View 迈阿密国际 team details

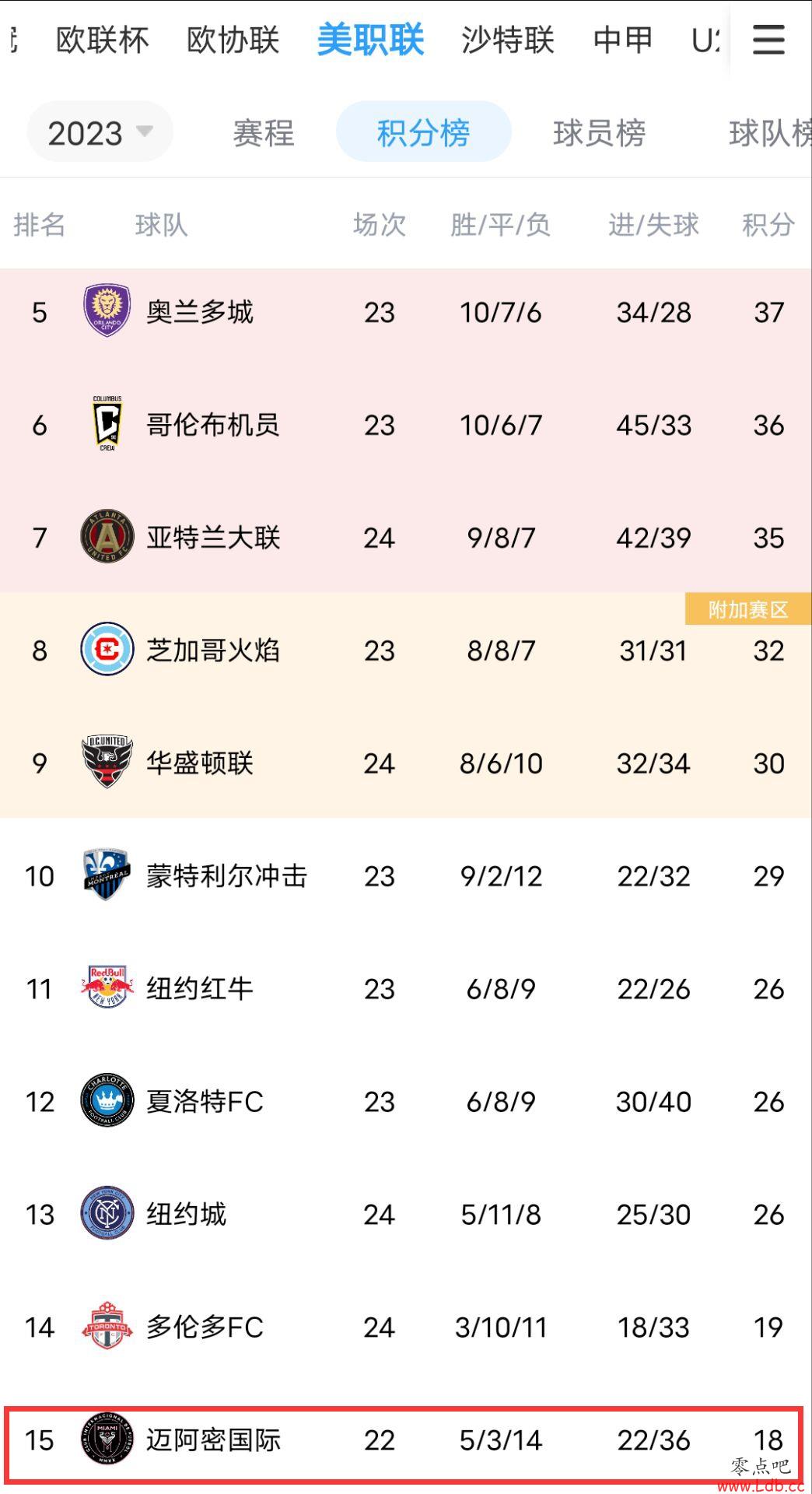click(x=406, y=1440)
